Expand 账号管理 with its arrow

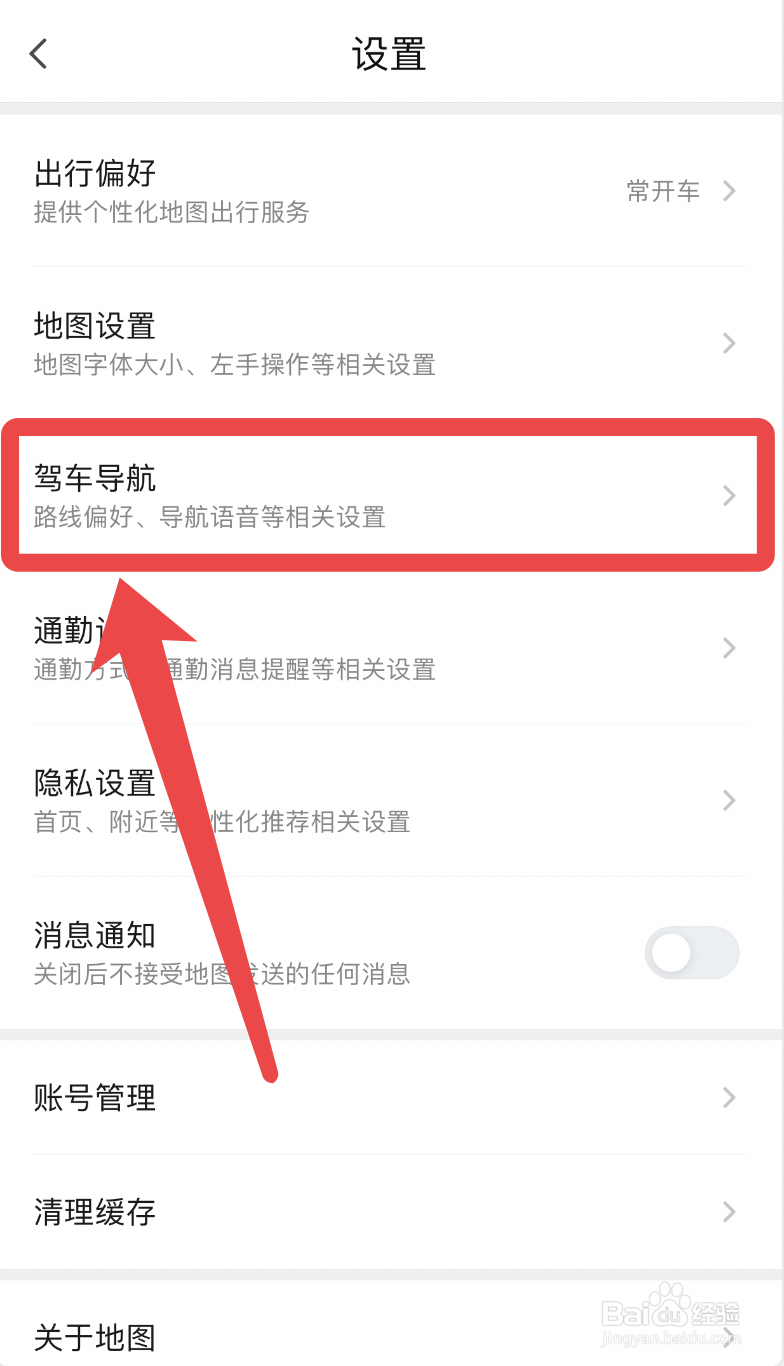coord(728,1098)
